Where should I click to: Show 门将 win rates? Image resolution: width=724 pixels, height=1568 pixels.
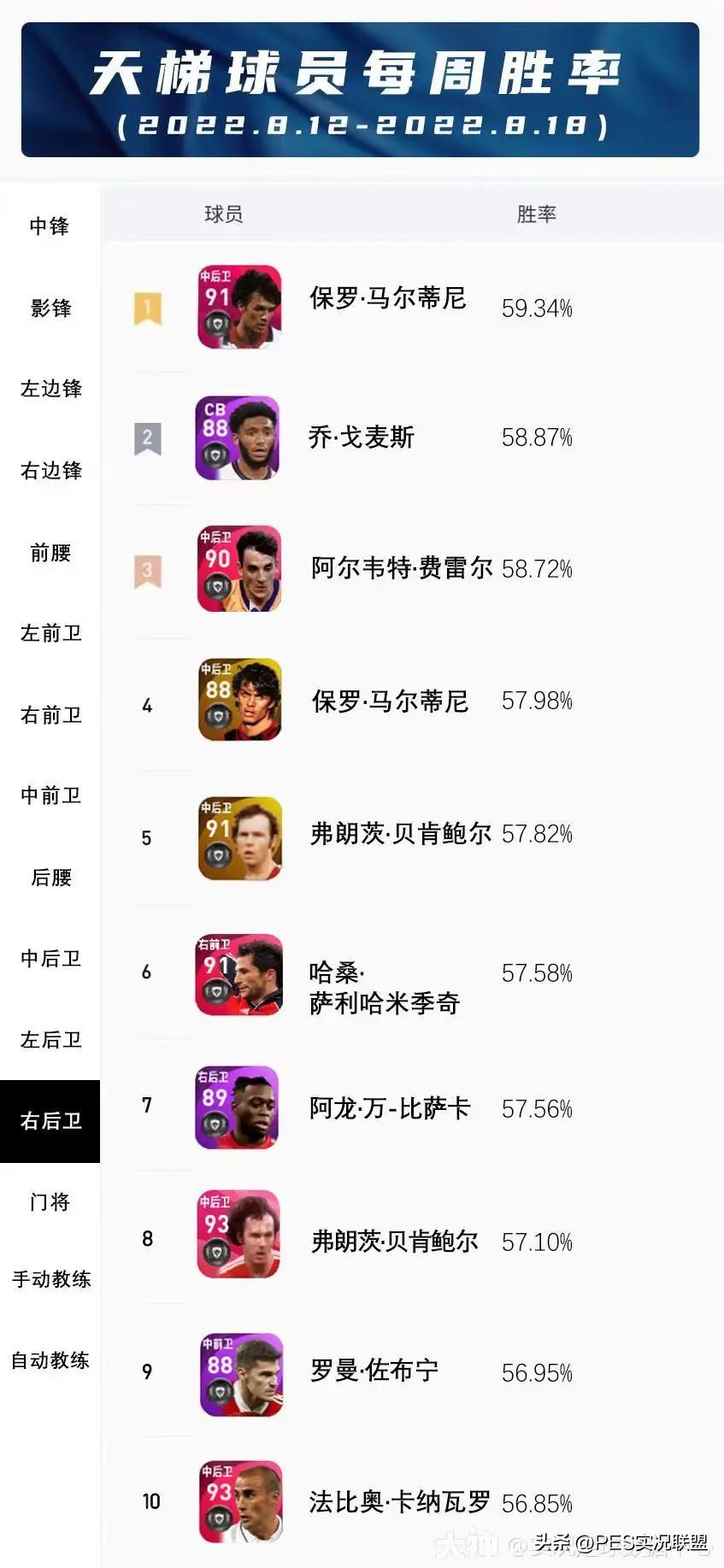pos(50,1202)
